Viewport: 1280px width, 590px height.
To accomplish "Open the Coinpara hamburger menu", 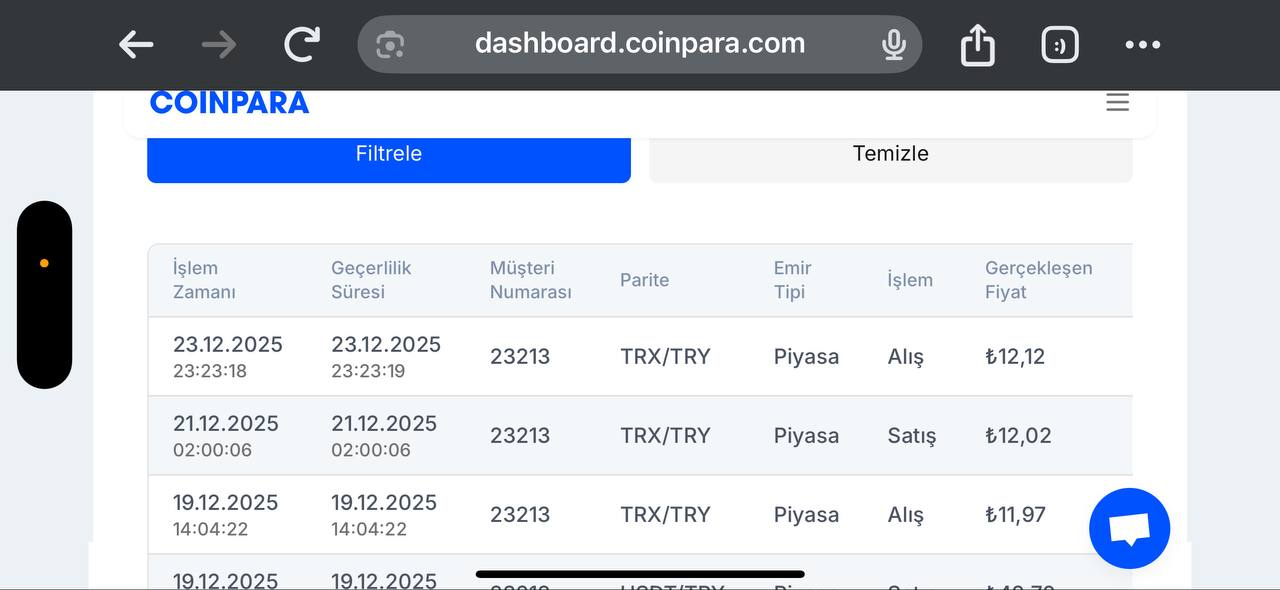I will 1117,102.
